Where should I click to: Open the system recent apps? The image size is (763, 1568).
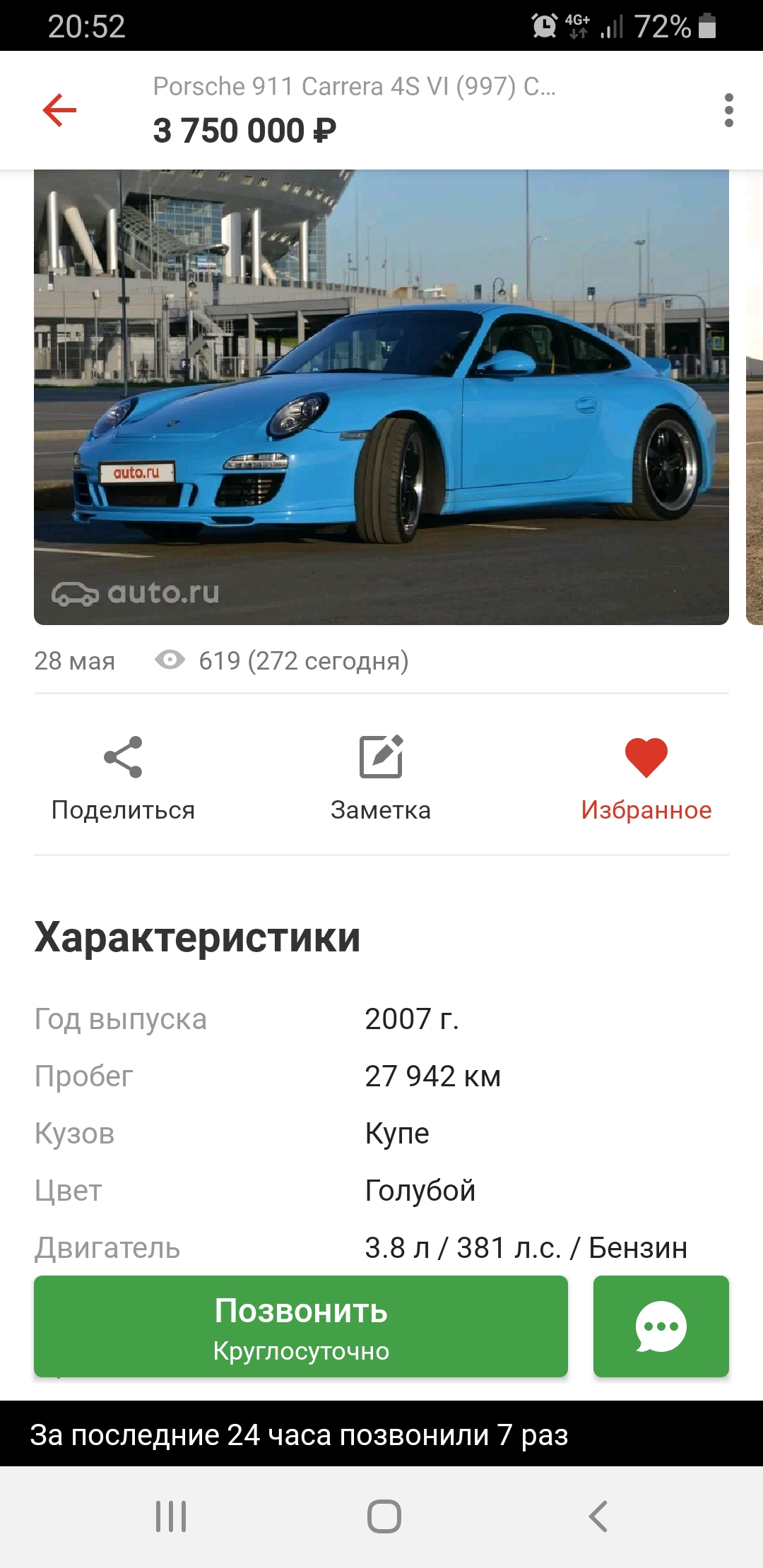tap(171, 1516)
